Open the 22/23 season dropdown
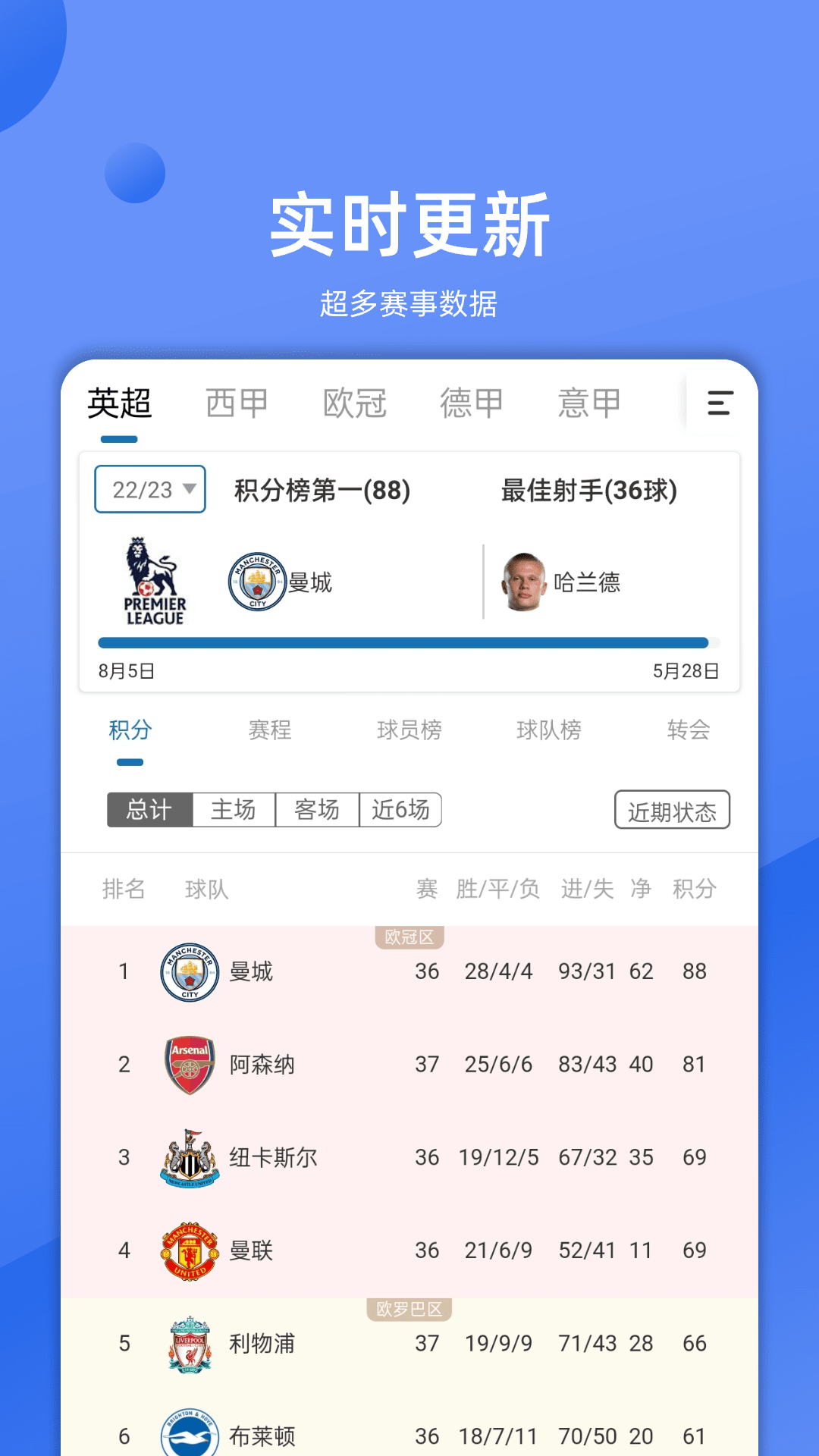Screen dimensions: 819x1456 [x=149, y=489]
